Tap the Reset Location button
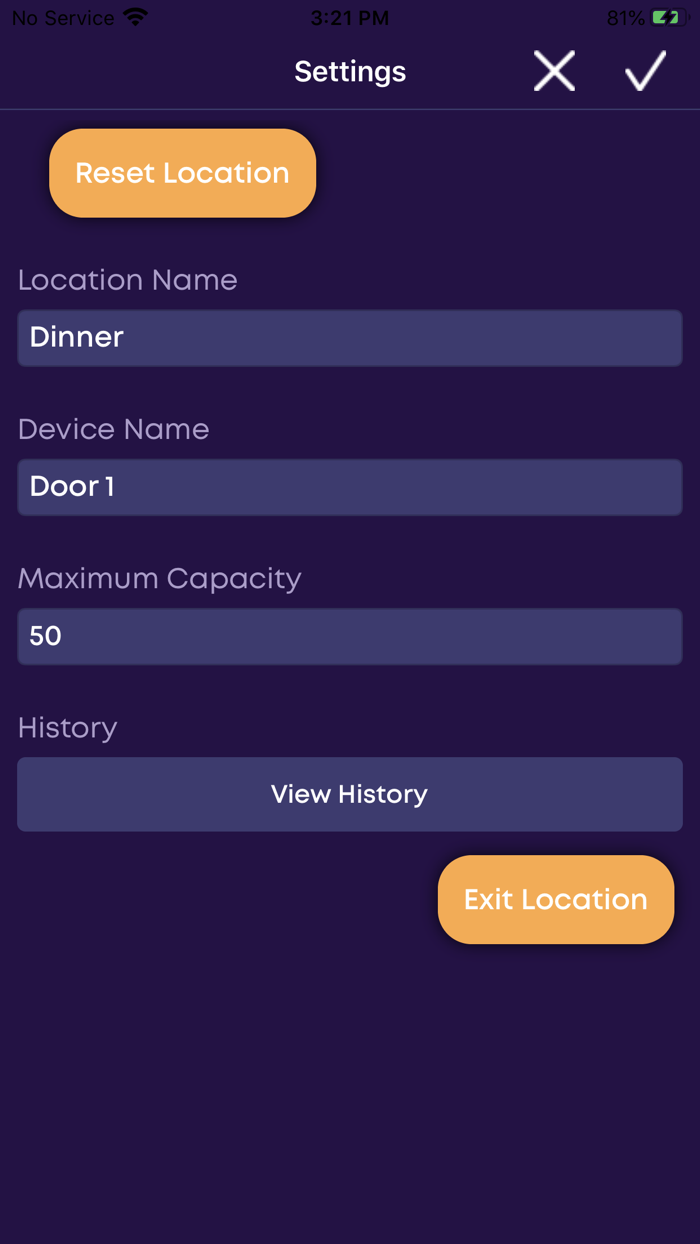The width and height of the screenshot is (700, 1244). 183,173
